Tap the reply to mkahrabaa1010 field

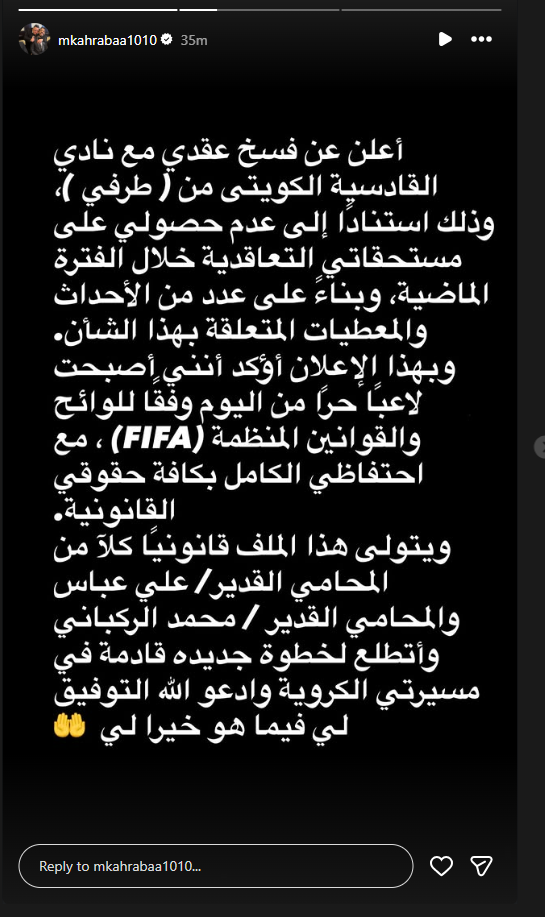[216, 866]
